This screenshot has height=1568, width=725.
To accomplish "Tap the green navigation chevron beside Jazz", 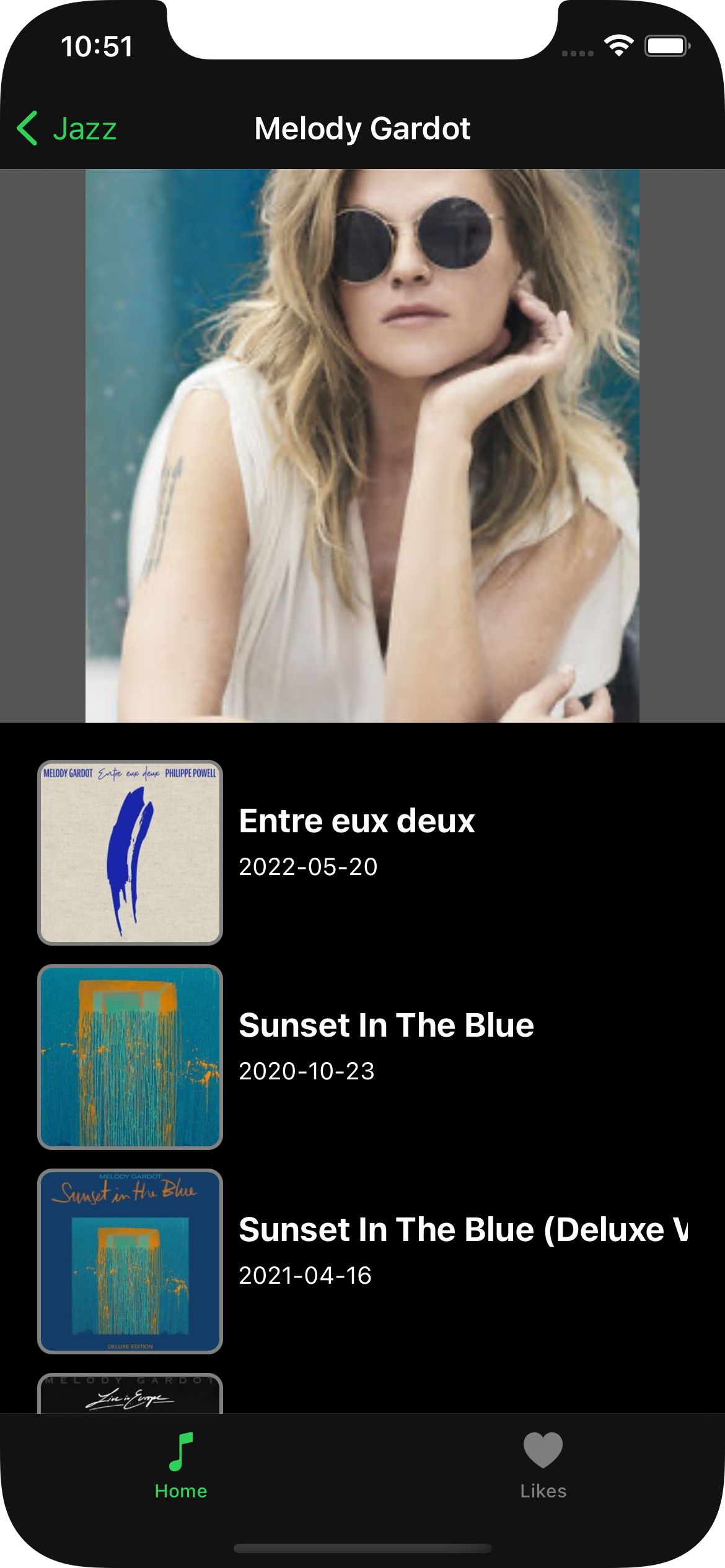I will (x=27, y=128).
